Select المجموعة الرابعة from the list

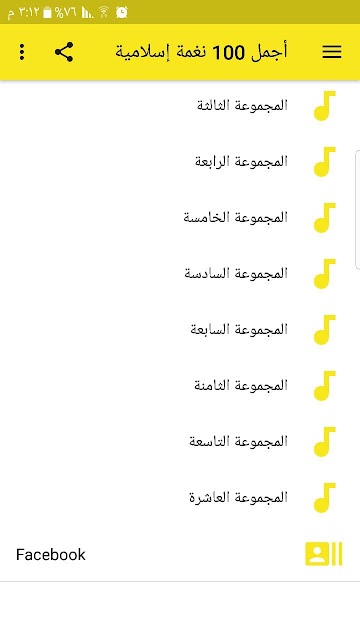[180, 162]
